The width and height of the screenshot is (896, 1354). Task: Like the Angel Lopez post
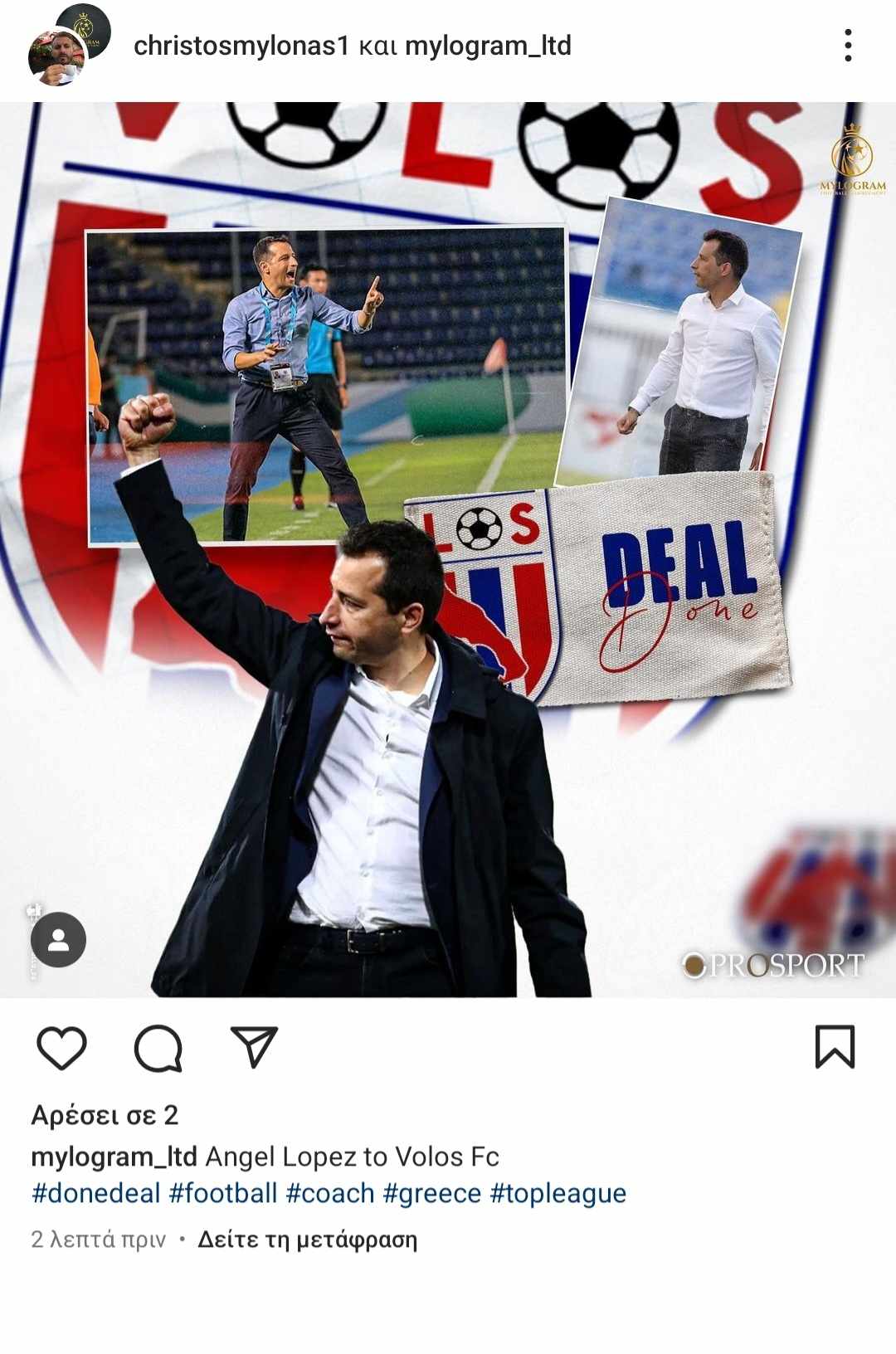(62, 1047)
